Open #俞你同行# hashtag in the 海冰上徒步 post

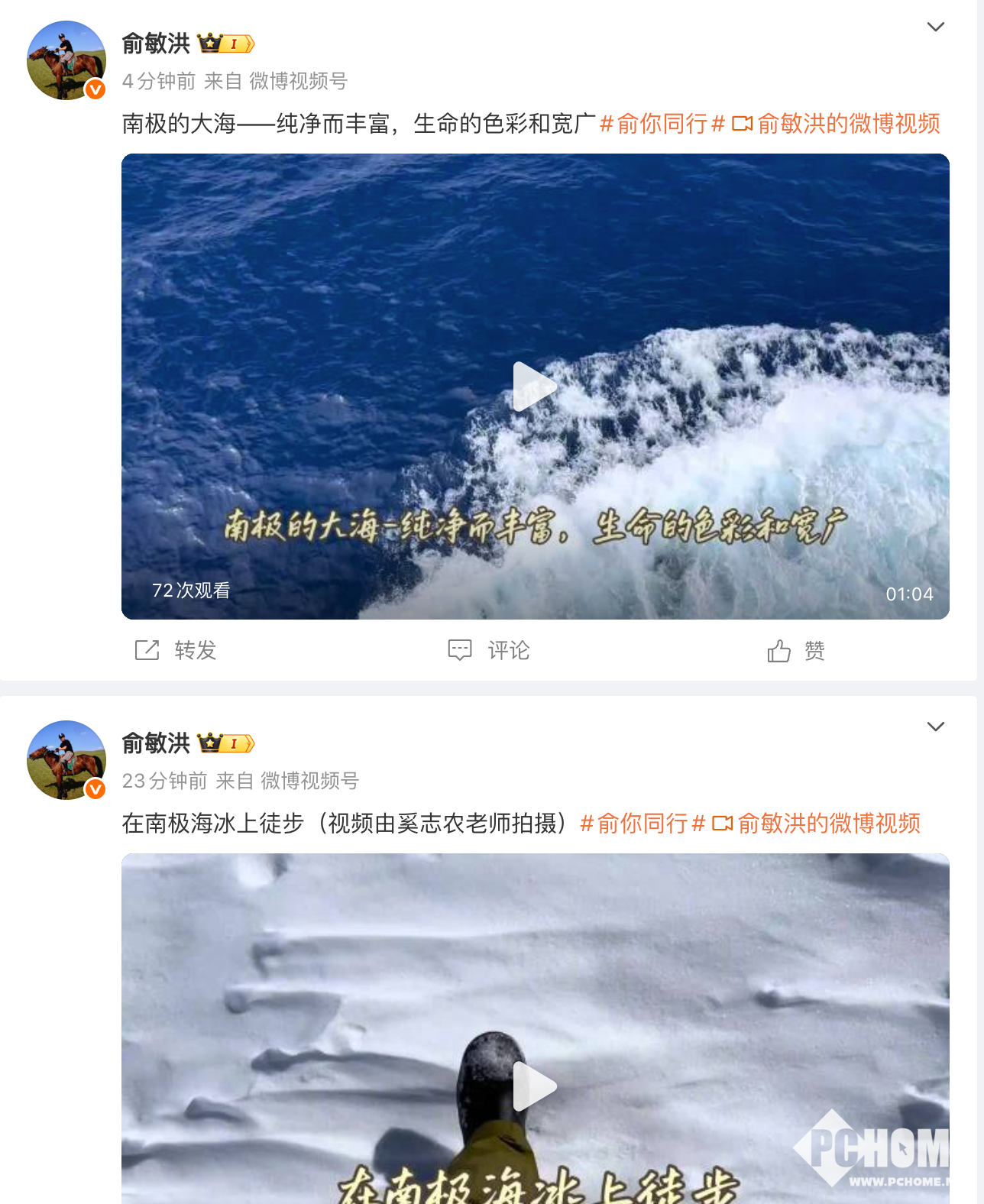click(x=642, y=824)
